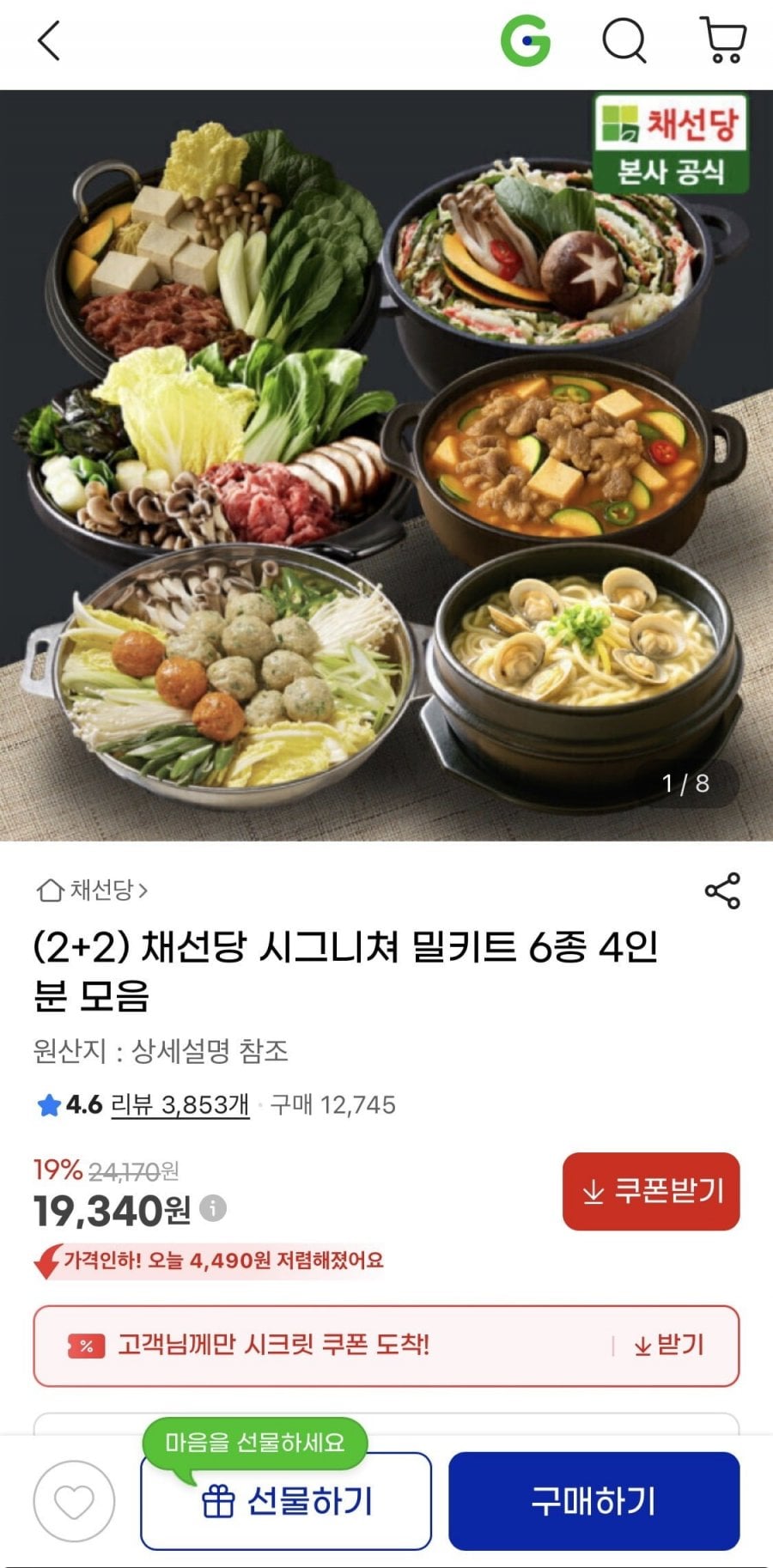Tap the back arrow
773x1568 pixels.
49,40
